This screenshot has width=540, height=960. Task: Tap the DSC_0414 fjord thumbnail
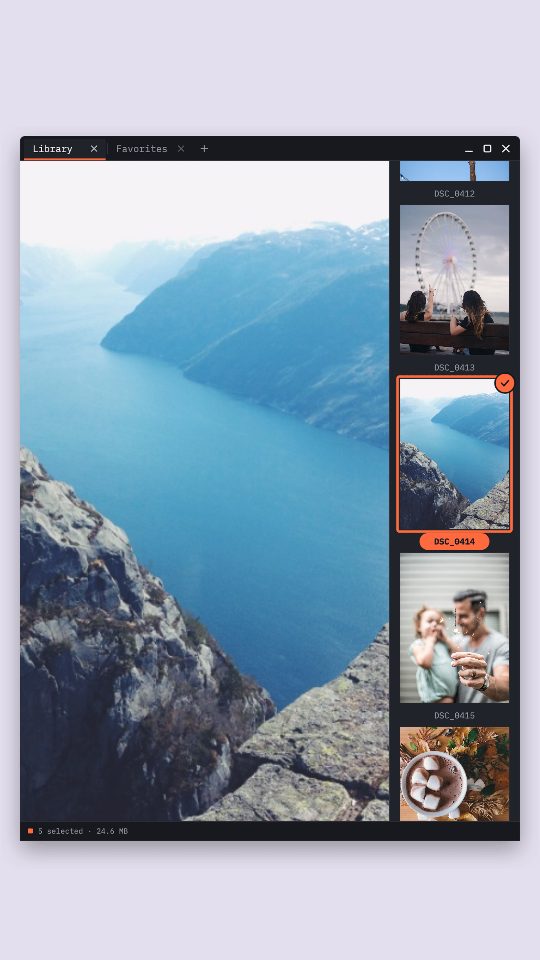tap(454, 454)
